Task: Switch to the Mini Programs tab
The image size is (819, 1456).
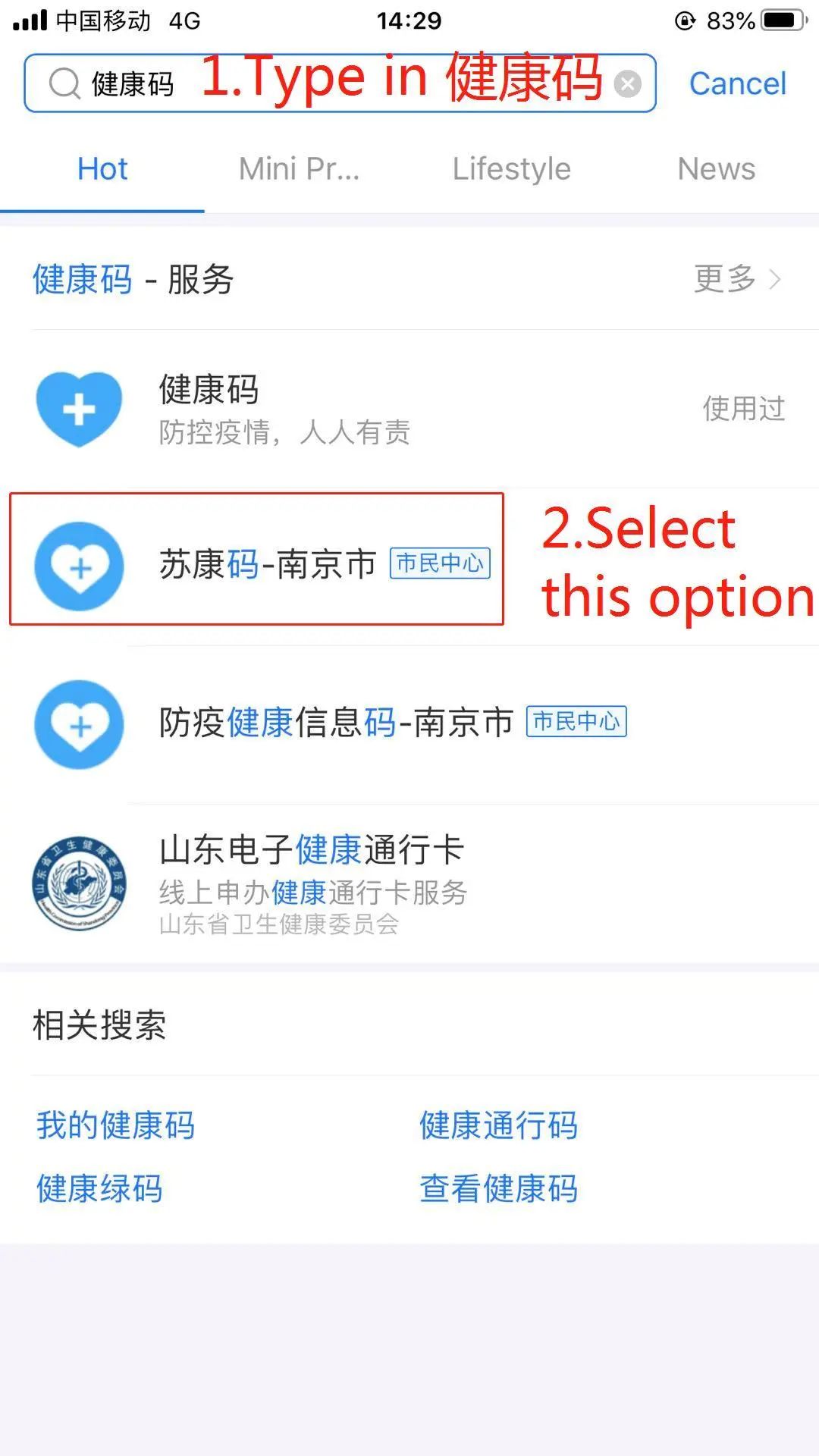Action: point(299,169)
